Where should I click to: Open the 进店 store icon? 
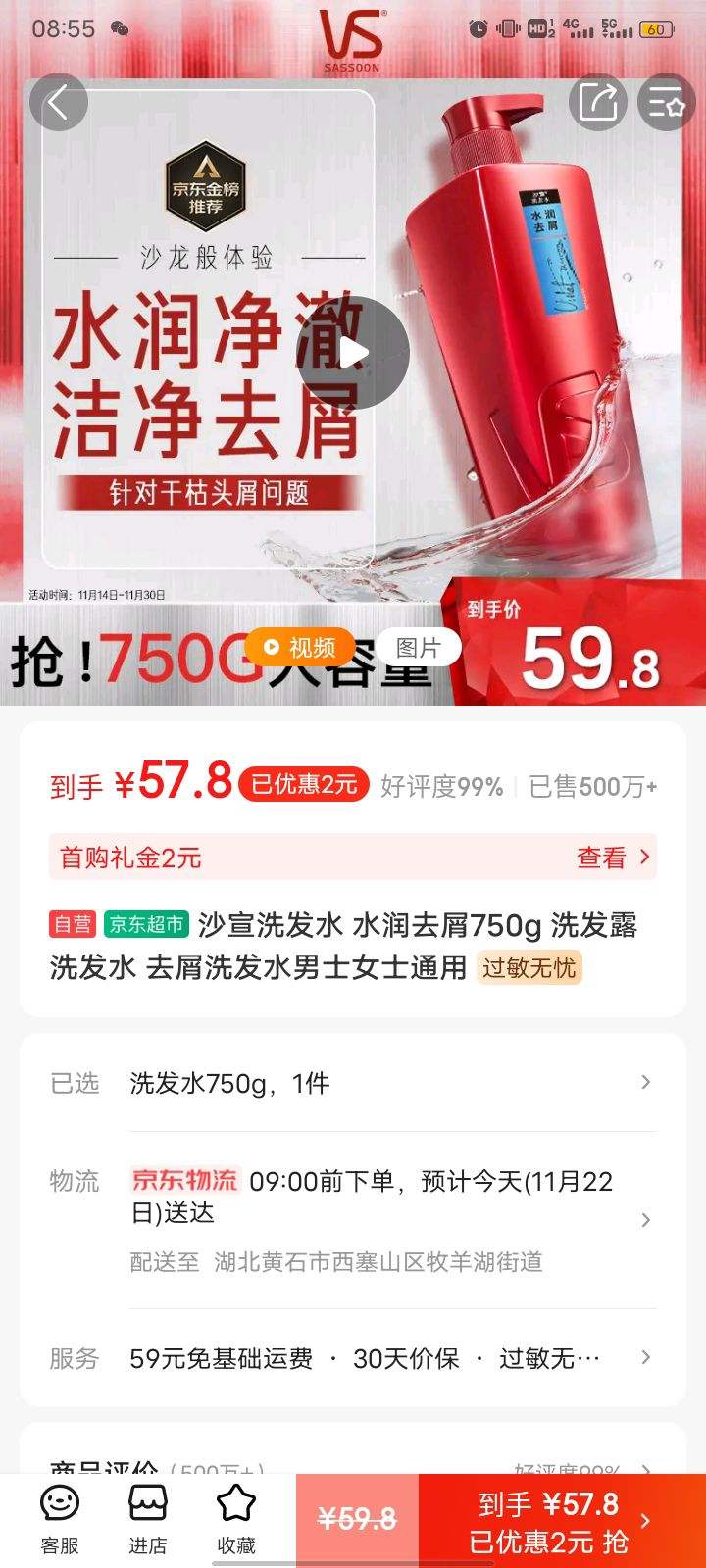point(147,1514)
